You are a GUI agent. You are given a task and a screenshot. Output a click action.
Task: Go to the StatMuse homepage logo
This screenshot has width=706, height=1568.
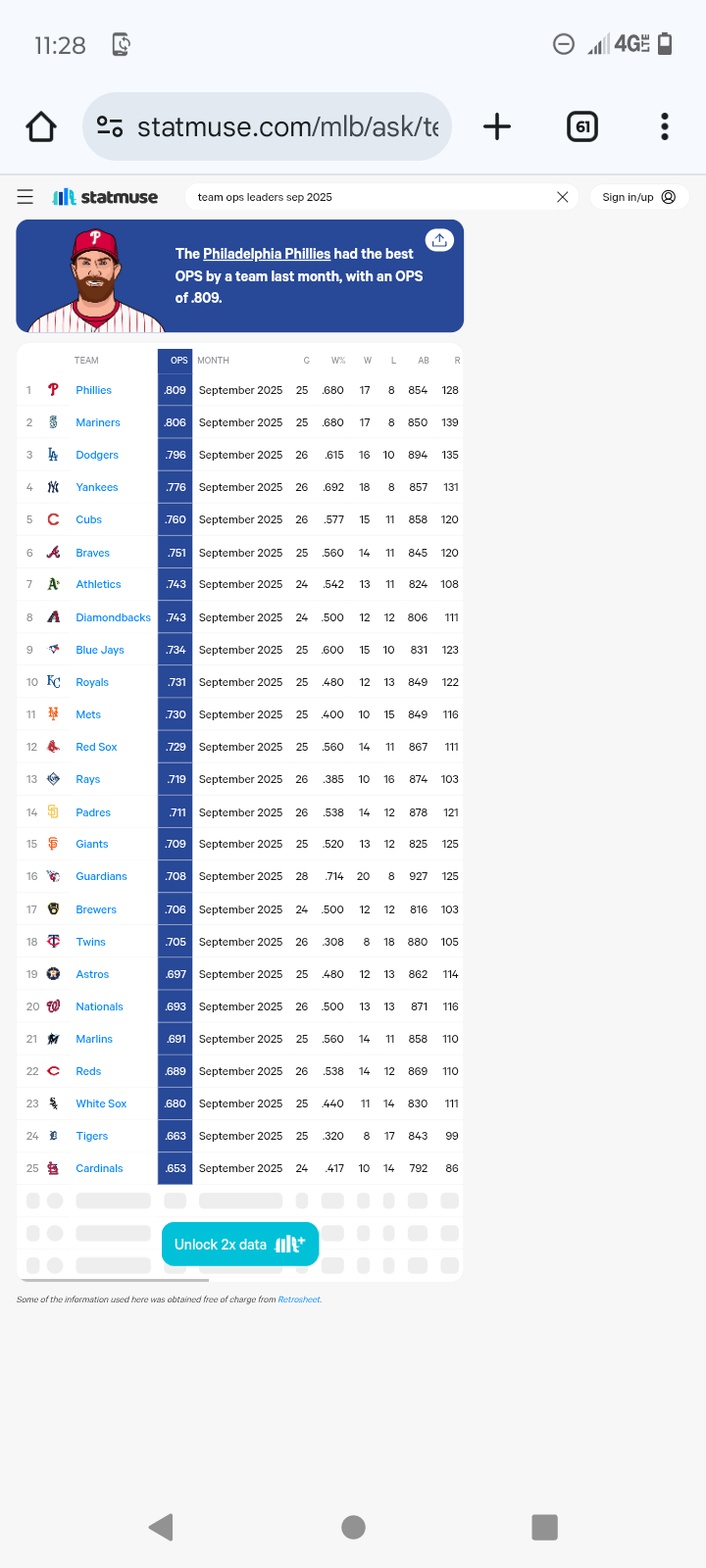(105, 197)
